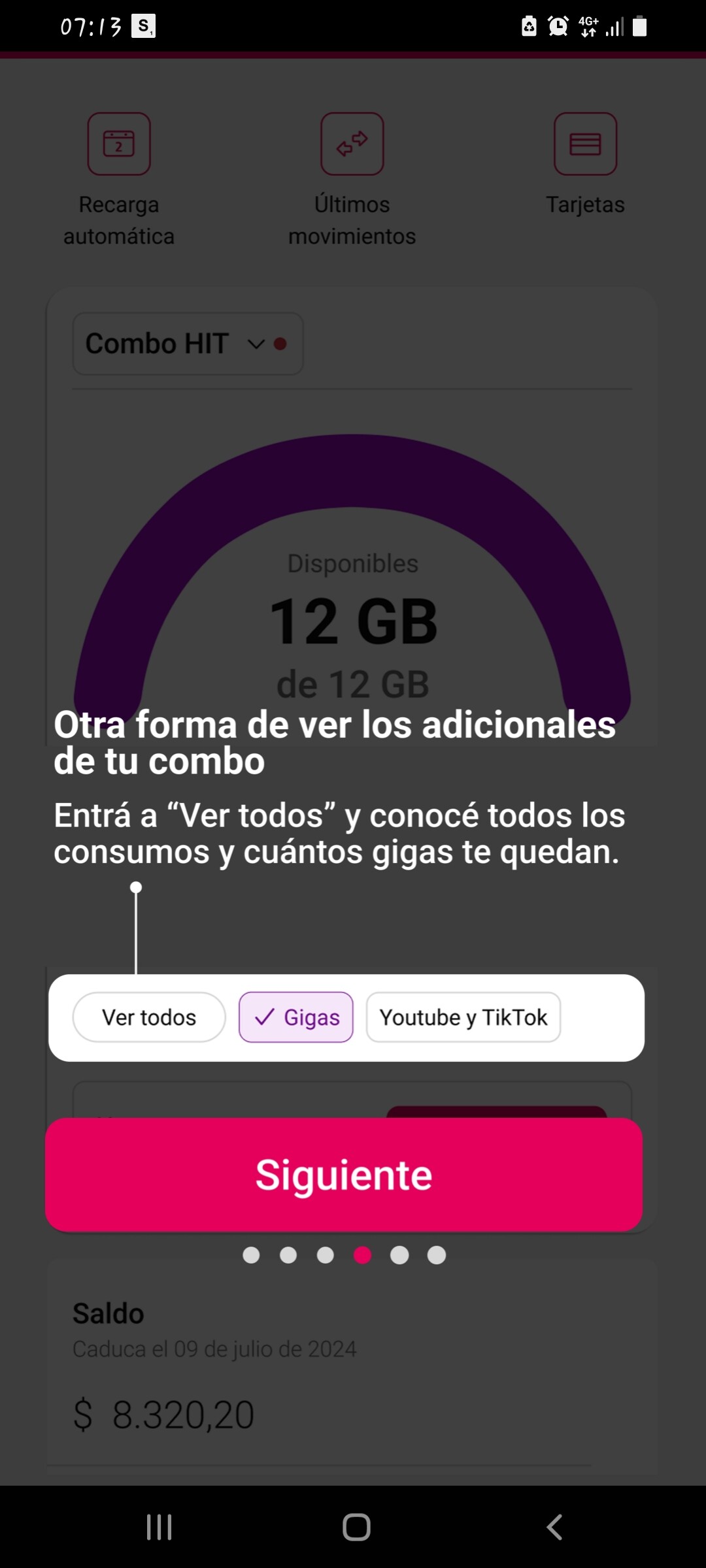Image resolution: width=706 pixels, height=1568 pixels.
Task: Expand the Combo HIT dropdown
Action: (188, 344)
